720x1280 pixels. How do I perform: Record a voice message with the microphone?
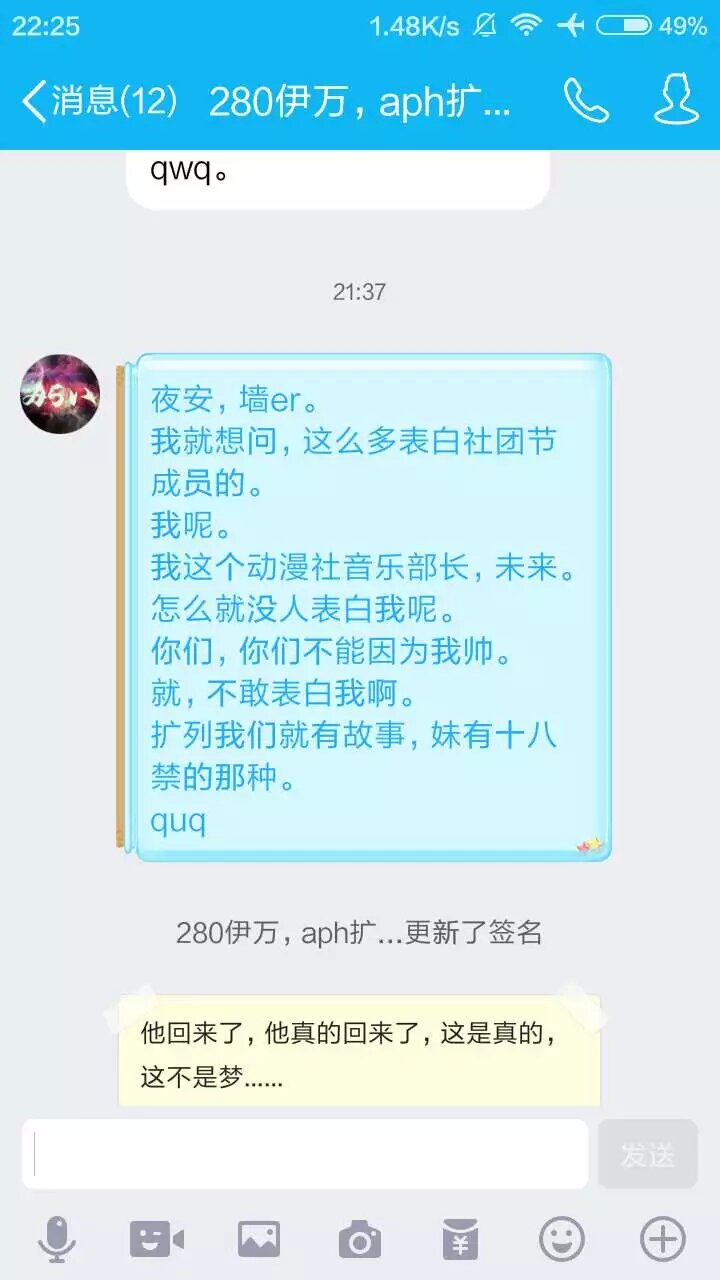(x=57, y=1240)
